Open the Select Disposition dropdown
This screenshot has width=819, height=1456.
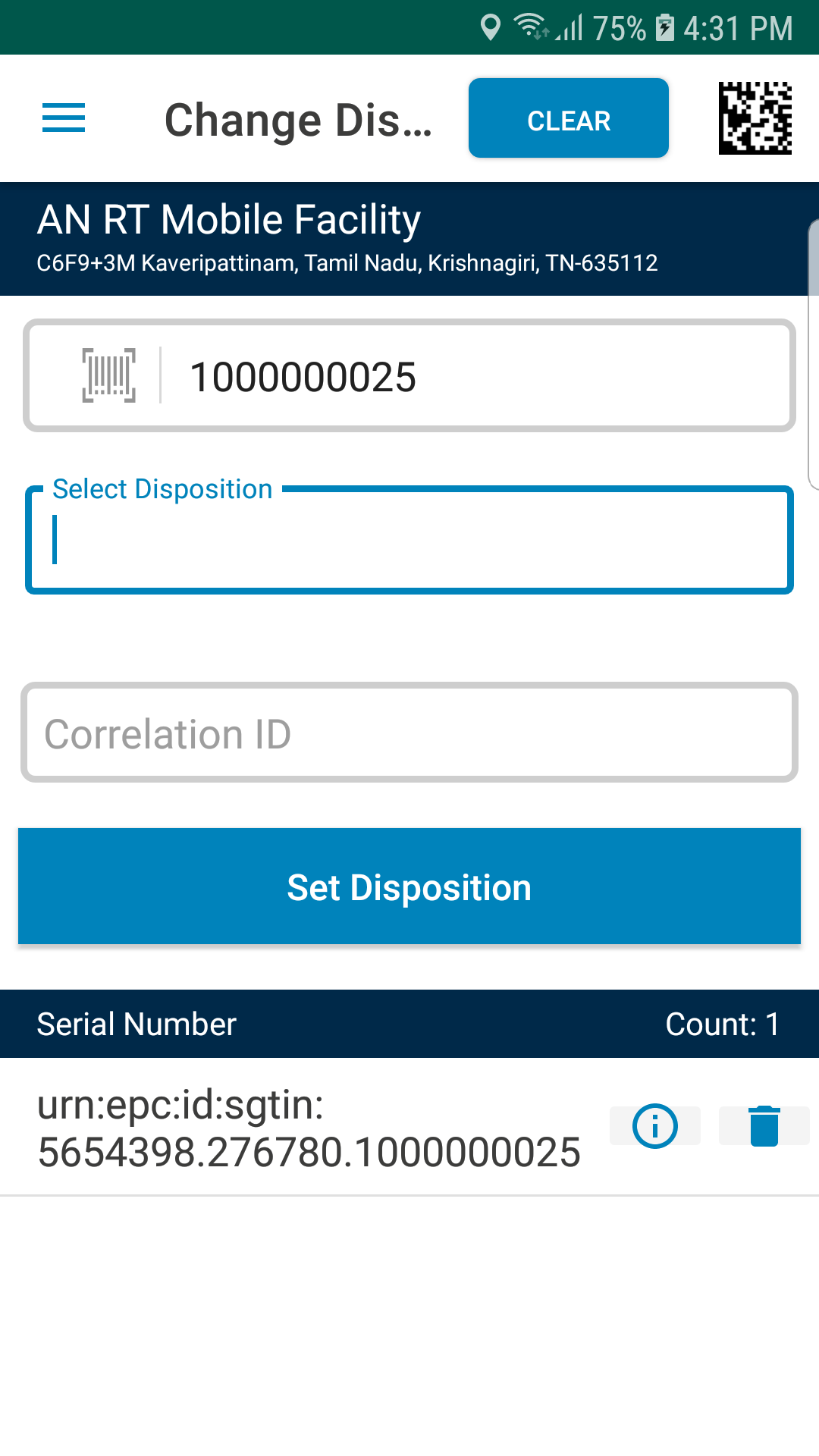pos(409,540)
